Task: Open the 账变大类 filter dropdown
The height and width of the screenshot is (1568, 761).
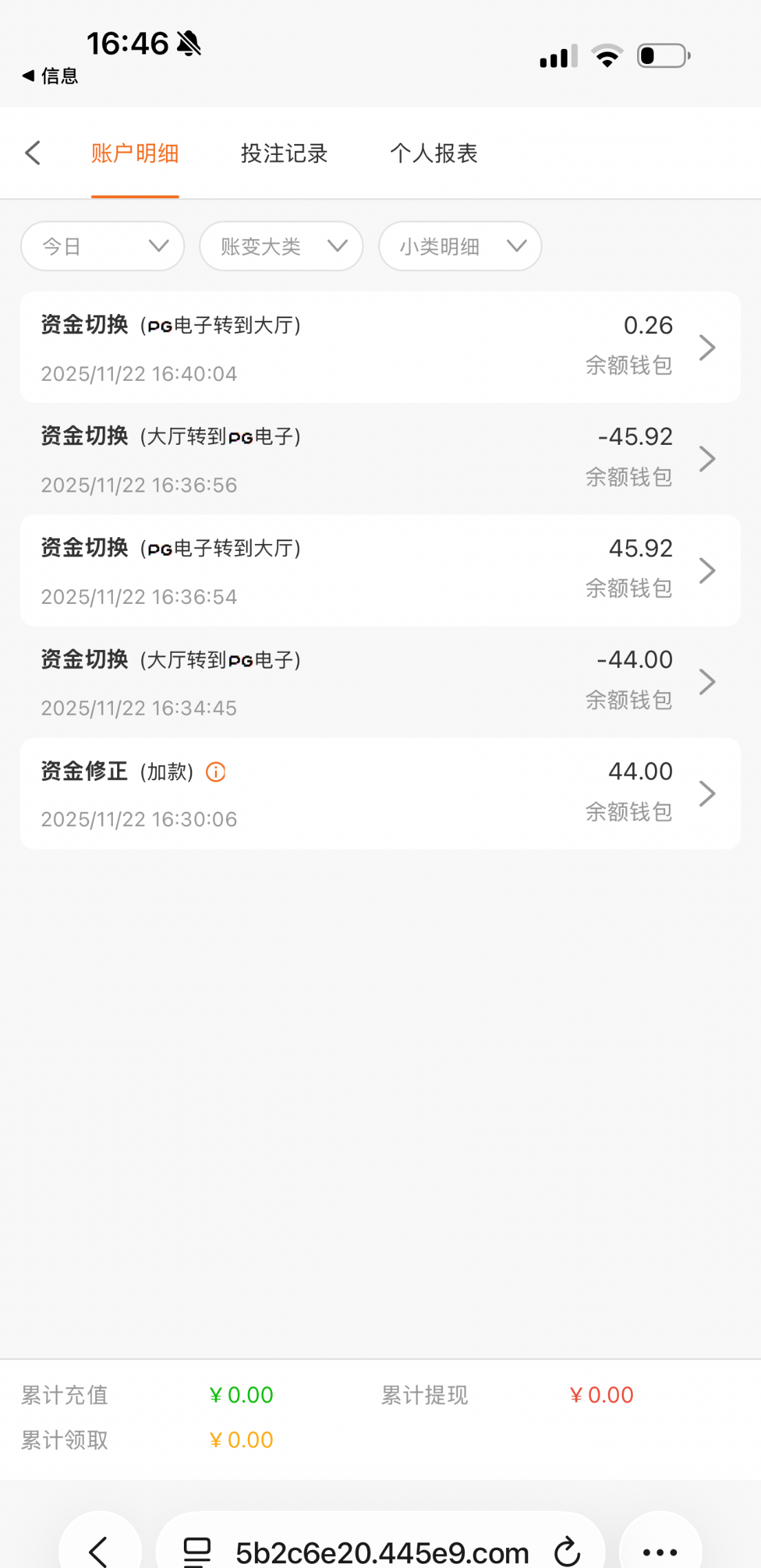Action: tap(281, 246)
